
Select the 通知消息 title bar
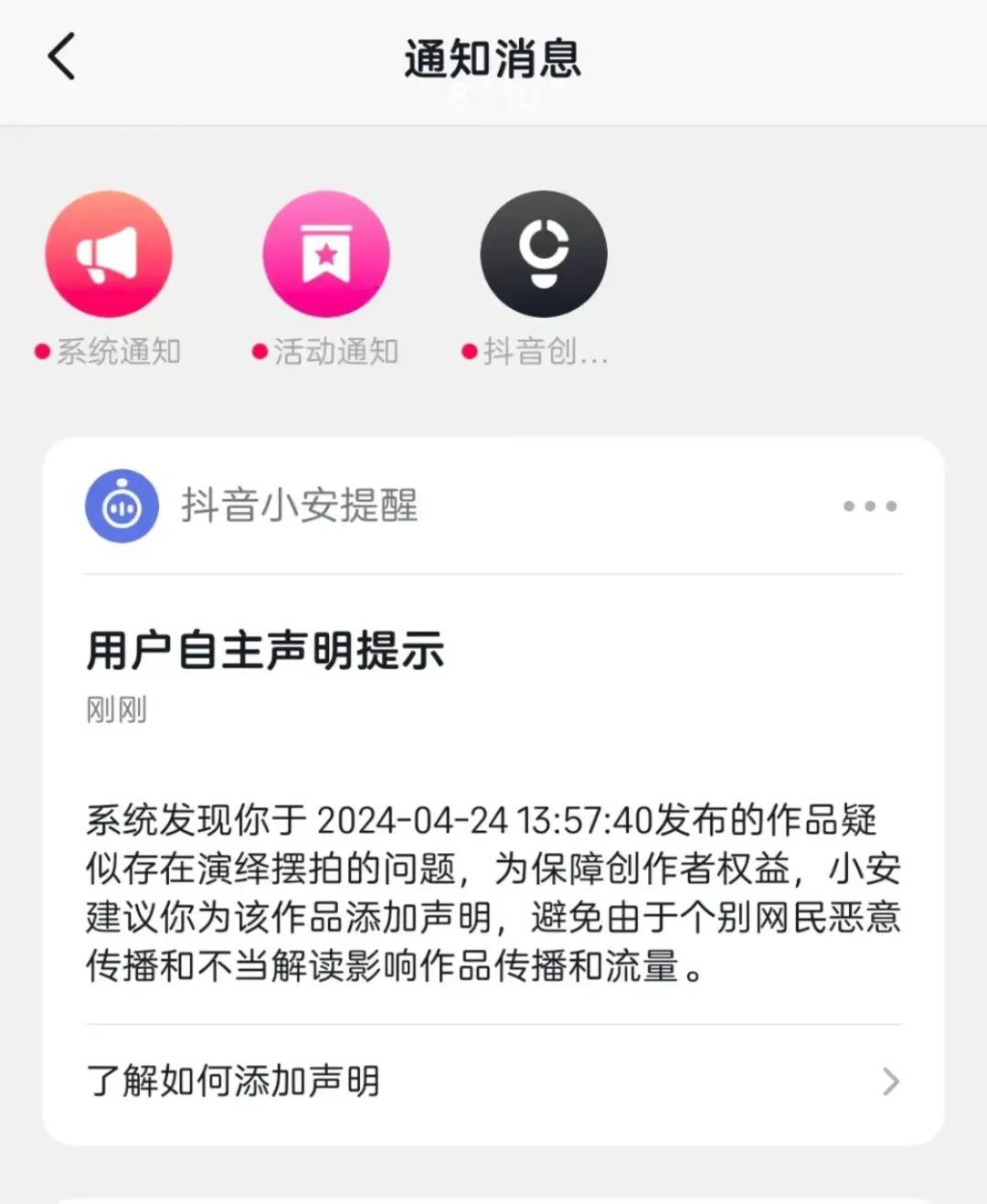click(493, 57)
